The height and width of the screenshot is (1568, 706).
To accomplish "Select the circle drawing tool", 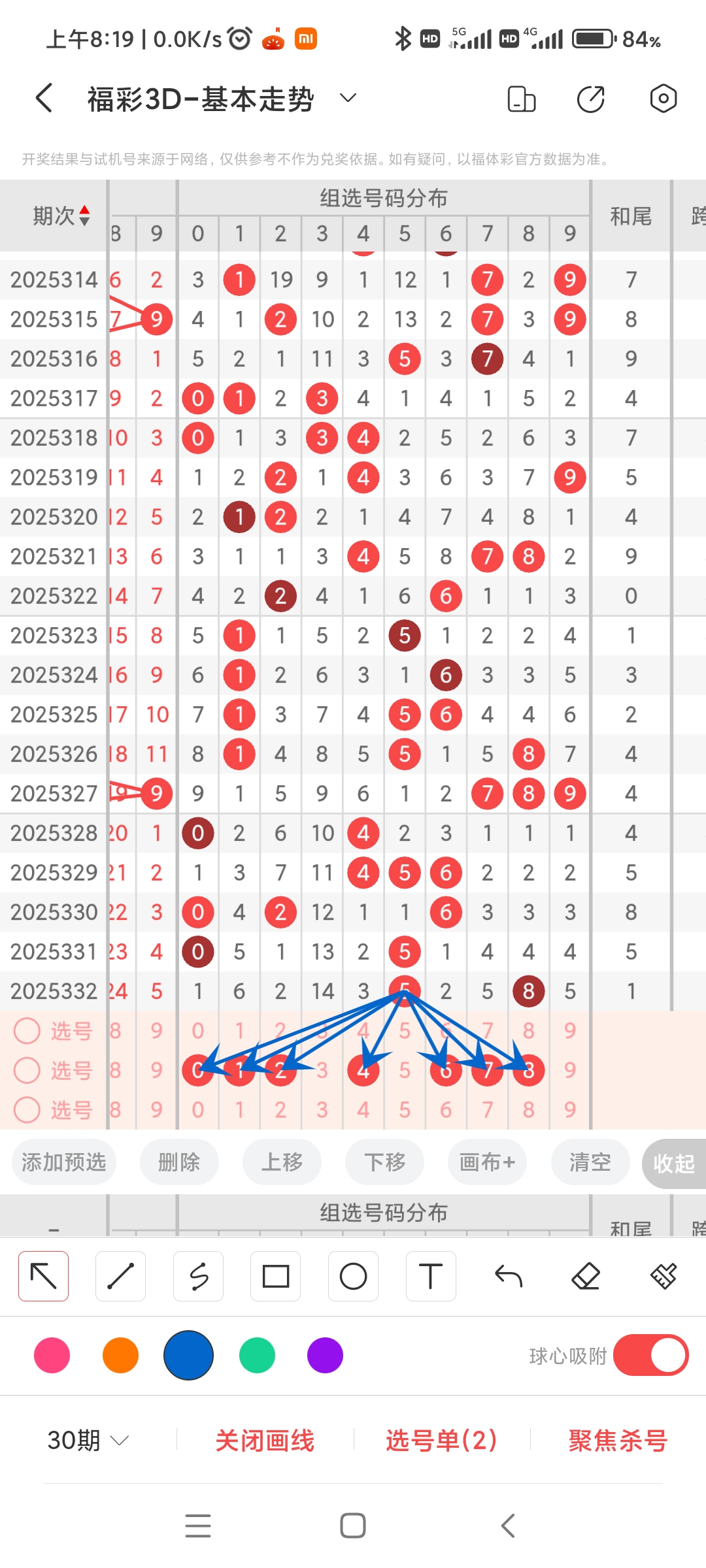I will tap(353, 1275).
